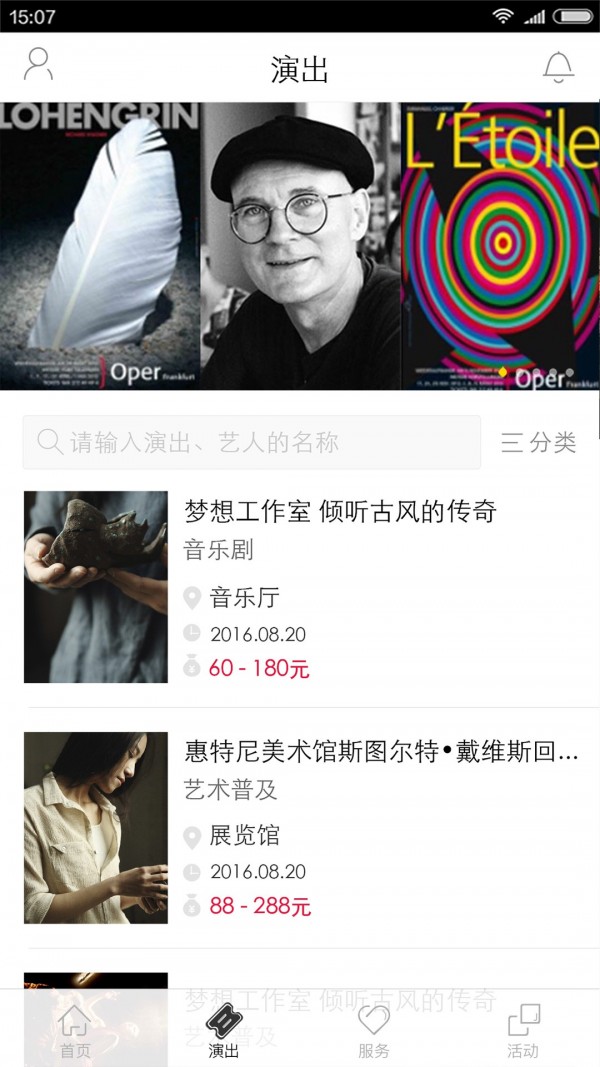Open the Lohengrin opera banner
The width and height of the screenshot is (600, 1067).
tap(100, 246)
